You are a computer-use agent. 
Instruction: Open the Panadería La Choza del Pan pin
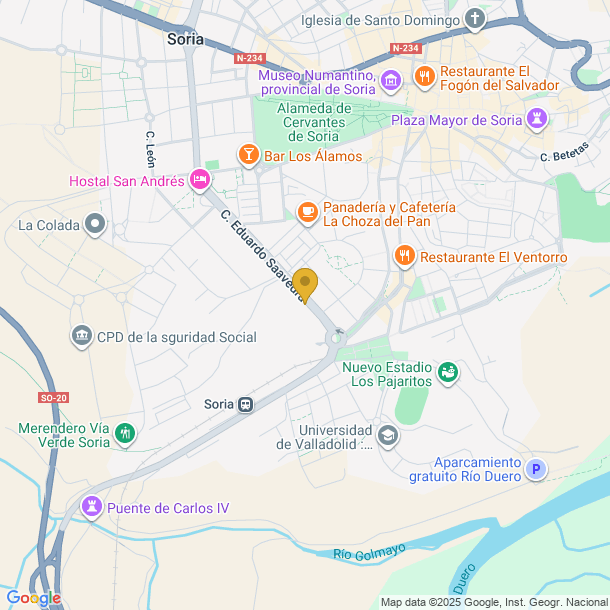[x=307, y=210]
